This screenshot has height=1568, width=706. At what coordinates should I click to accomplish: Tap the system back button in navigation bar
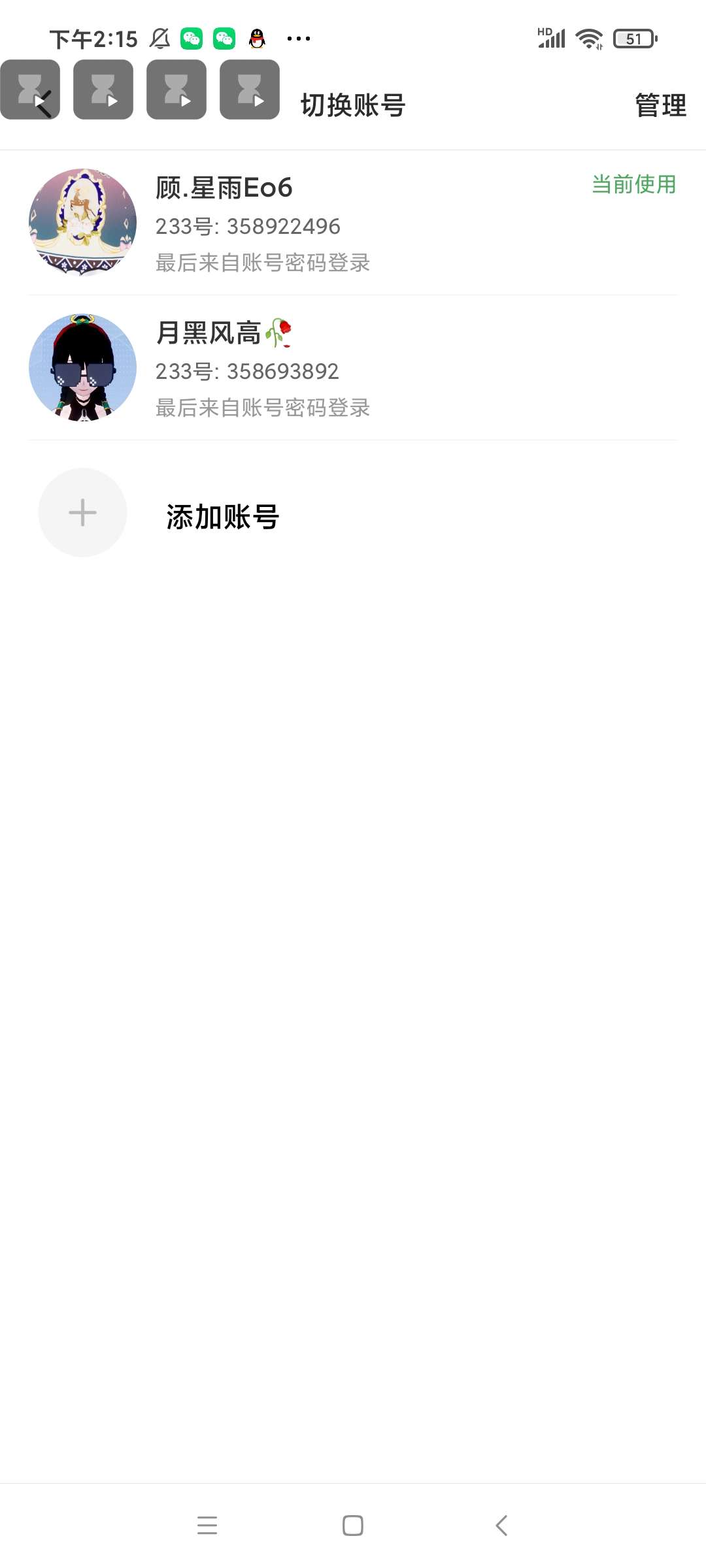501,1526
